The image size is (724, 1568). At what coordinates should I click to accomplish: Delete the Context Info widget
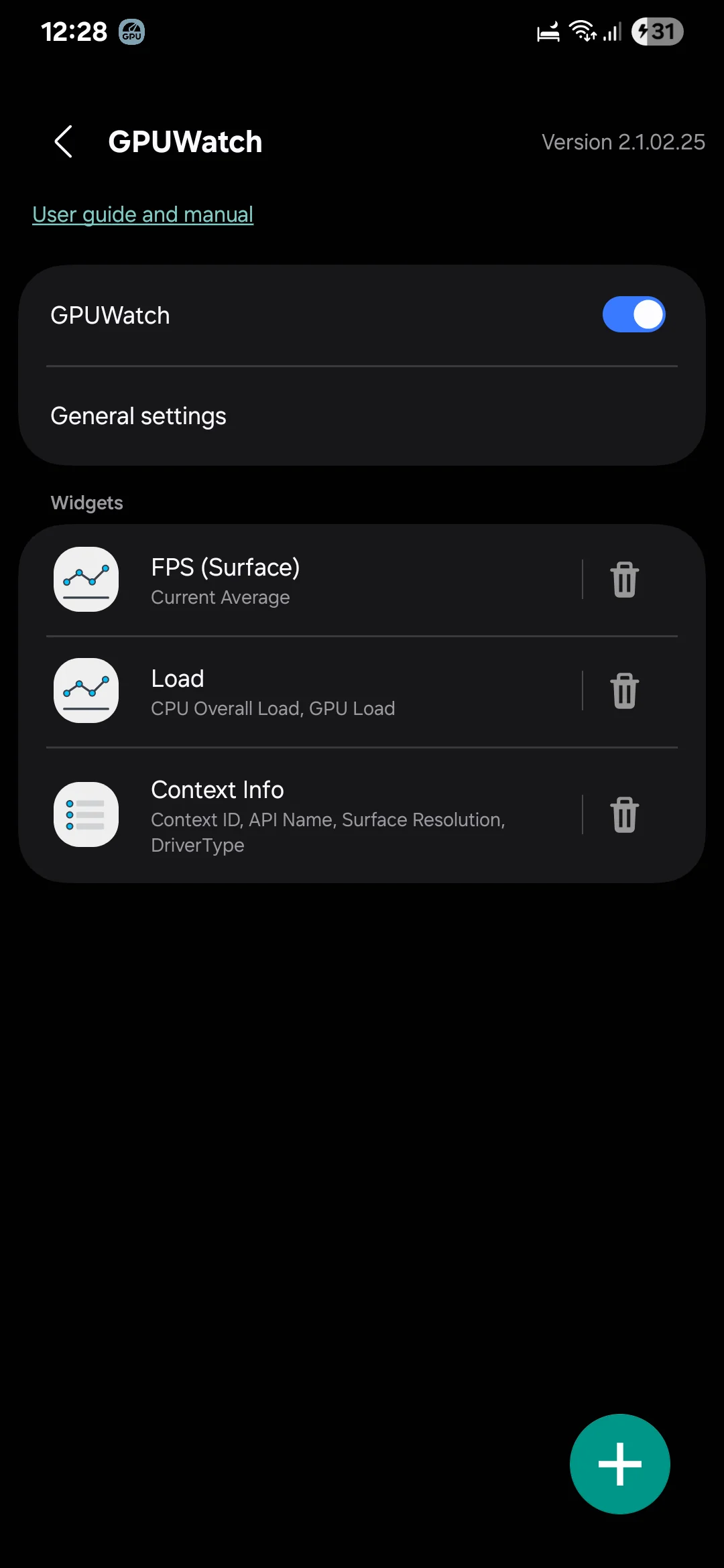pyautogui.click(x=623, y=815)
